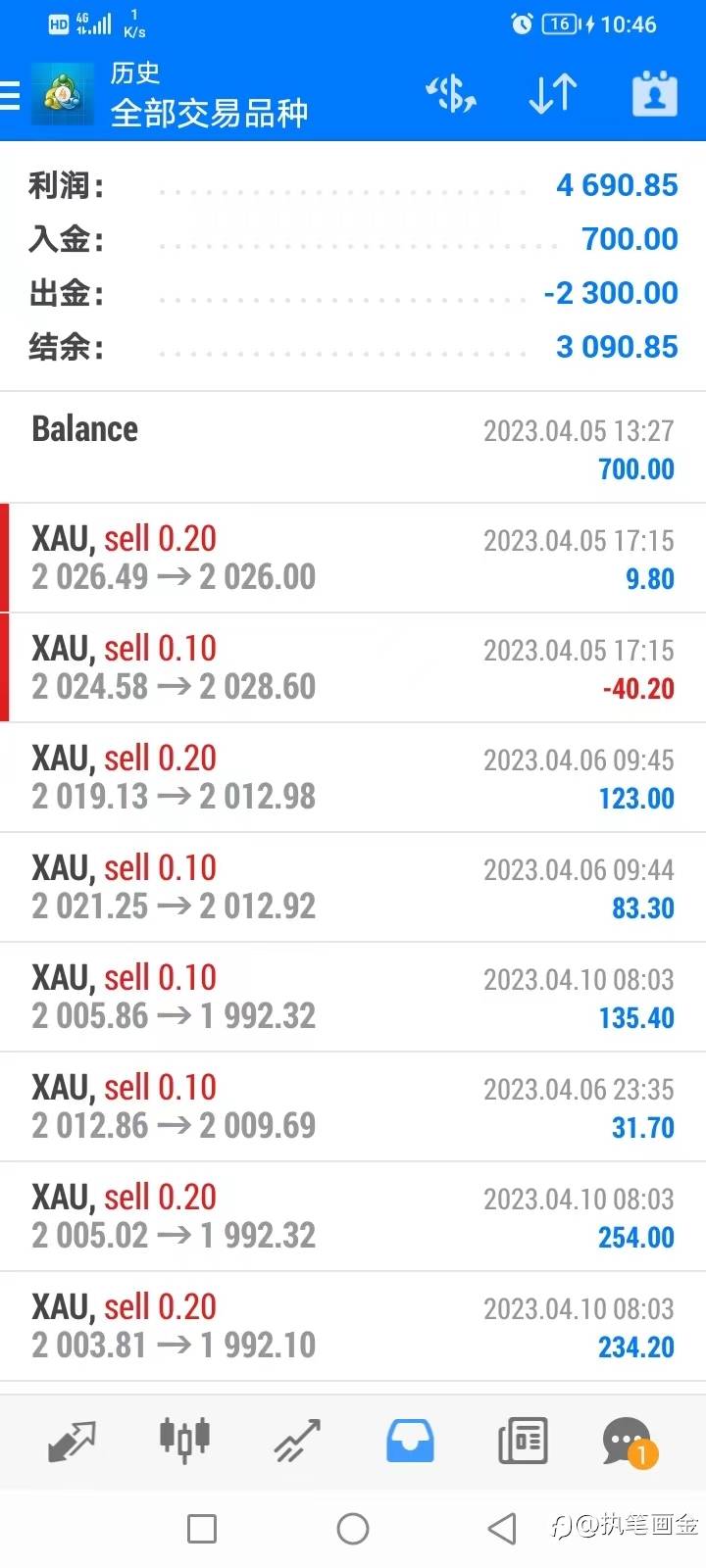Select the History inbox tab
Image resolution: width=706 pixels, height=1568 pixels.
(x=410, y=1441)
